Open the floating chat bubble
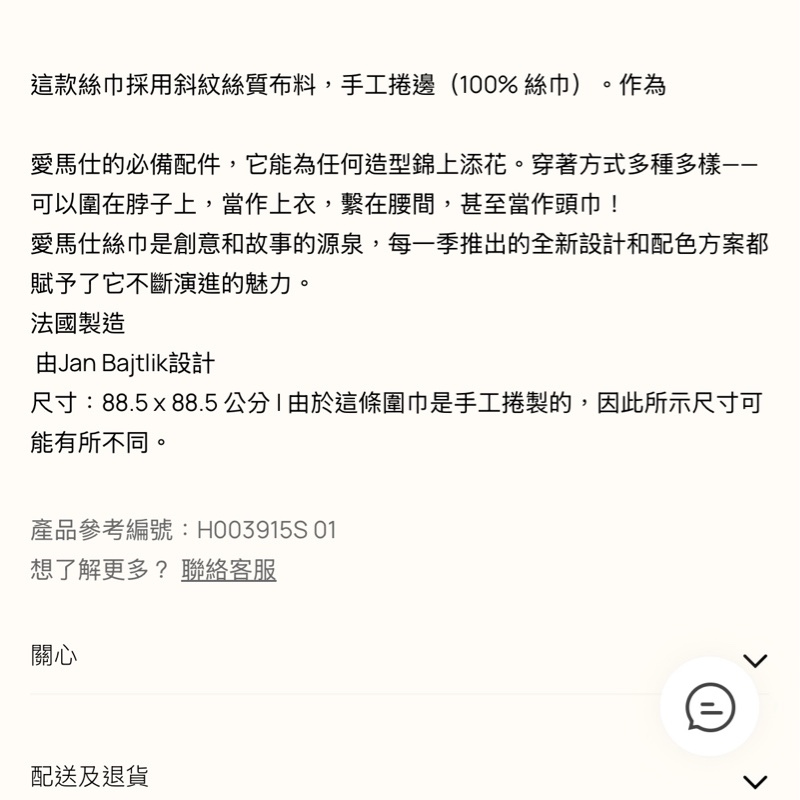This screenshot has width=800, height=800. (710, 707)
